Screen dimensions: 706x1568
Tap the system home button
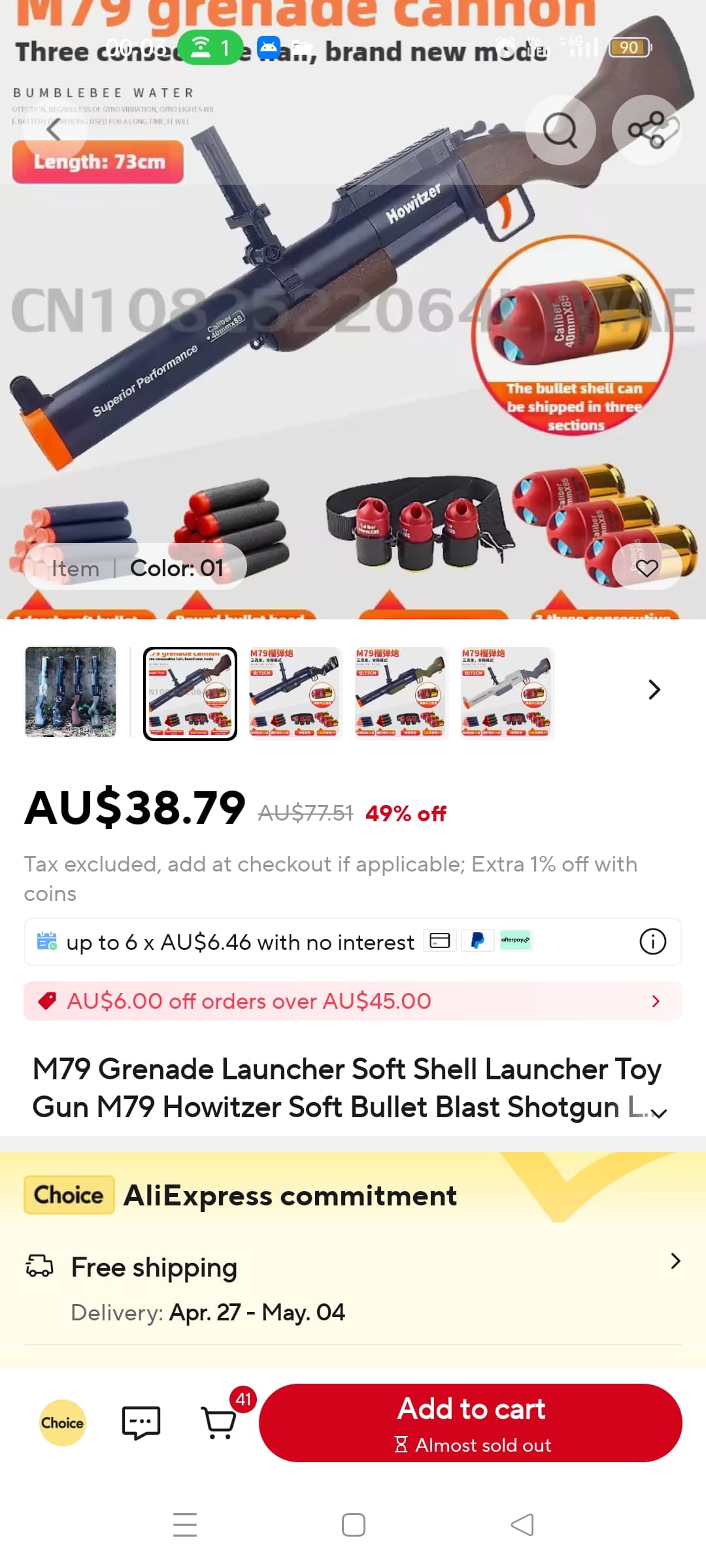tap(353, 1525)
